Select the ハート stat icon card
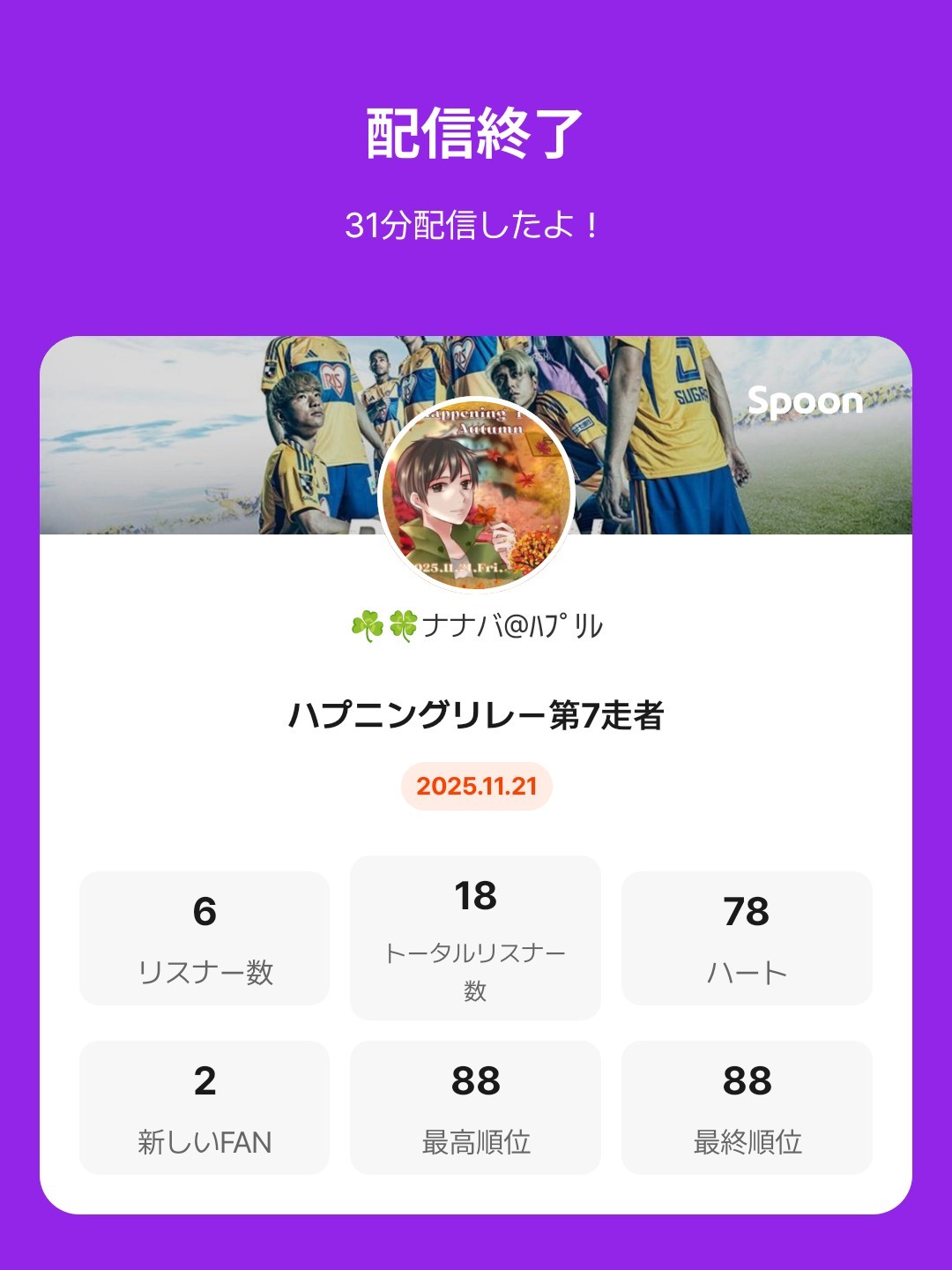The width and height of the screenshot is (952, 1270). 747,938
